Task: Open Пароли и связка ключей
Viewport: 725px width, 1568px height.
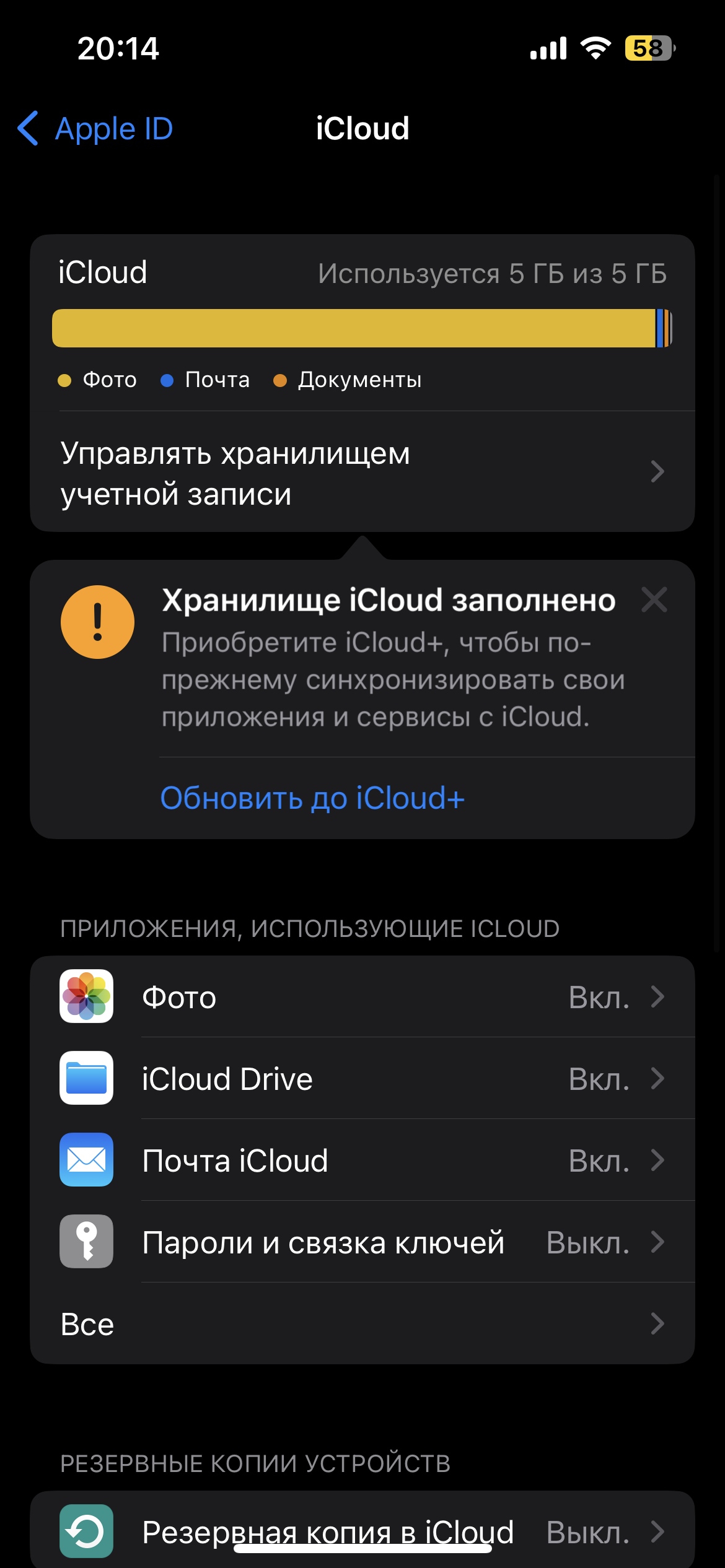Action: (x=362, y=1242)
